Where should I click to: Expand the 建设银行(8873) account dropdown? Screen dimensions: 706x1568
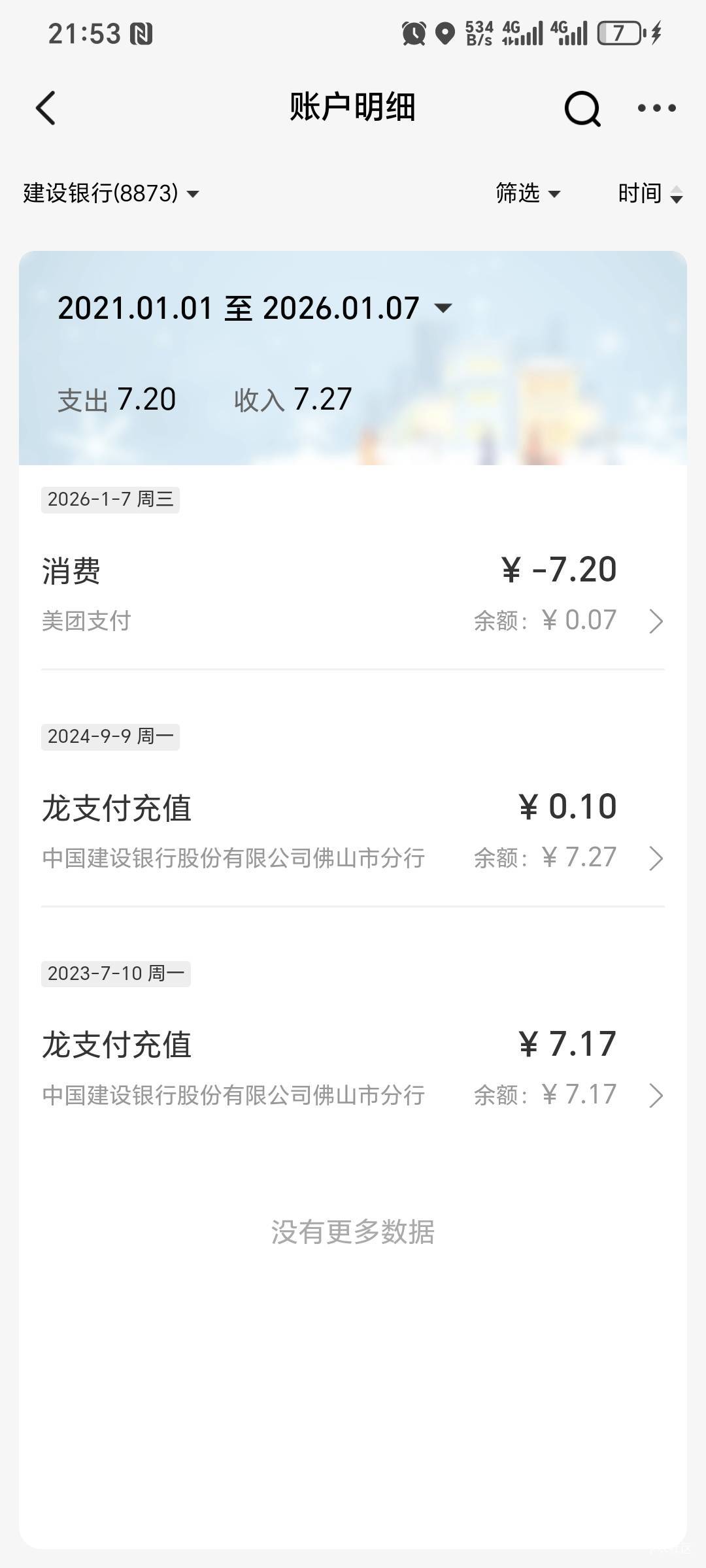click(x=111, y=193)
